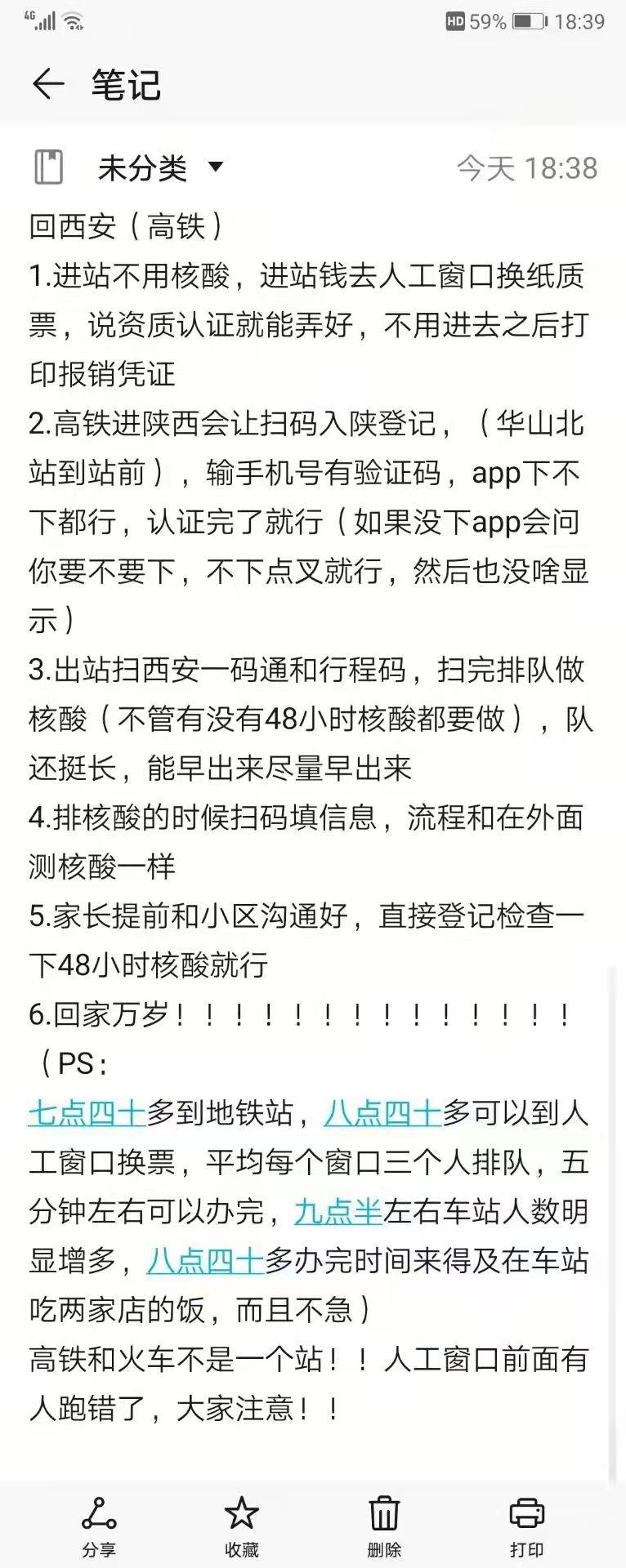626x1568 pixels.
Task: Tap the 八点四十 link before 多办完时间
Action: [206, 1261]
